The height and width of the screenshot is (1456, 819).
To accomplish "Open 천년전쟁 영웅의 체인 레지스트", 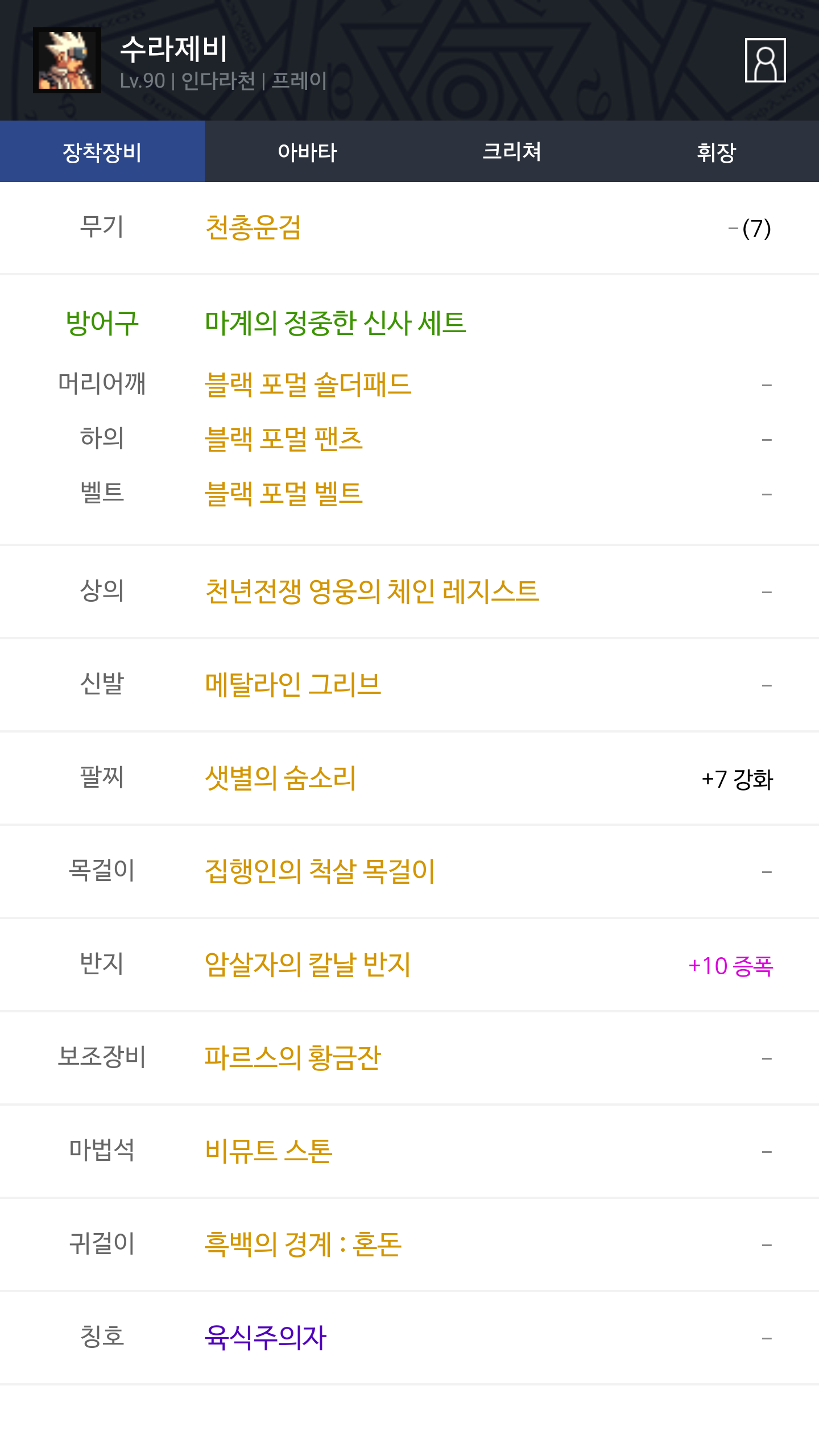I will pyautogui.click(x=372, y=591).
